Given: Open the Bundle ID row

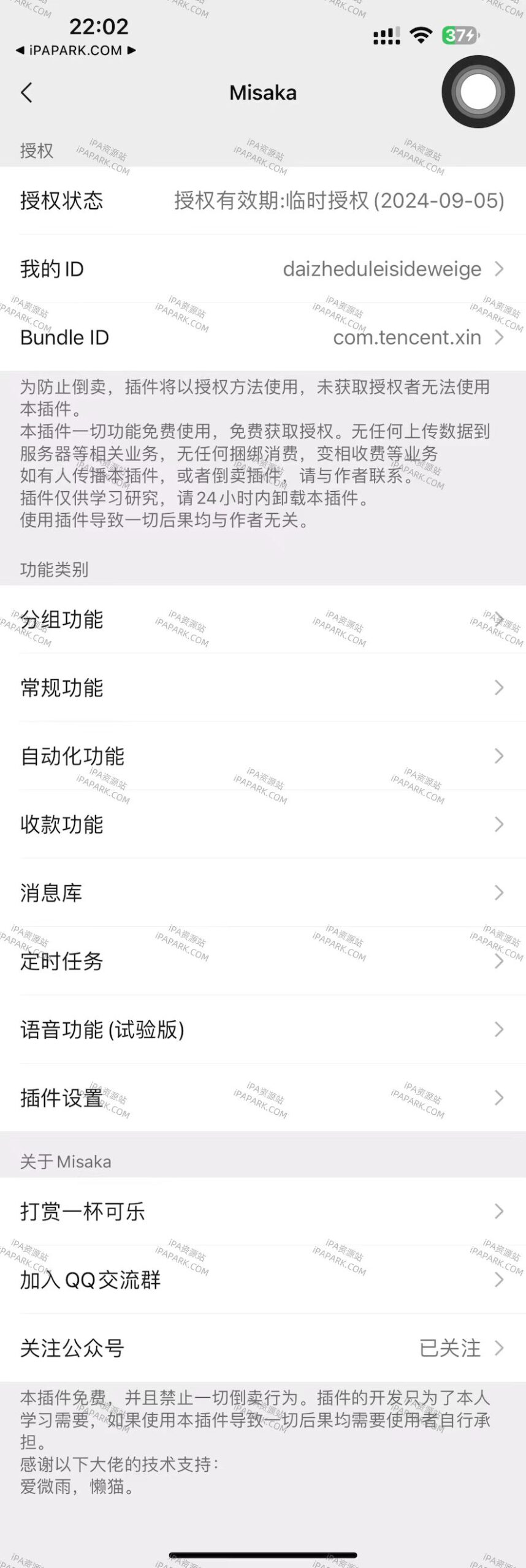Looking at the screenshot, I should click(262, 337).
